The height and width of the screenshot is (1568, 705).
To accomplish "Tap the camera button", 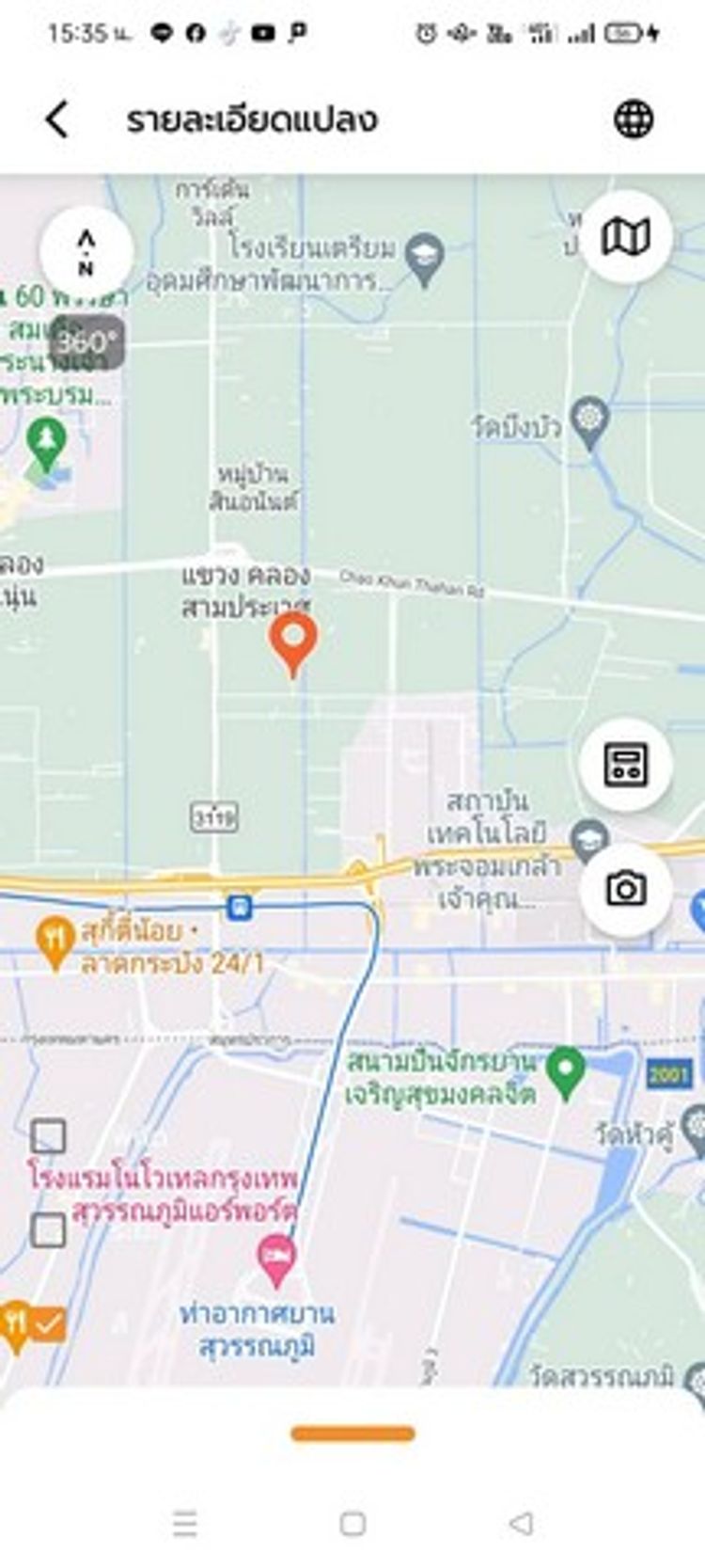I will [625, 889].
